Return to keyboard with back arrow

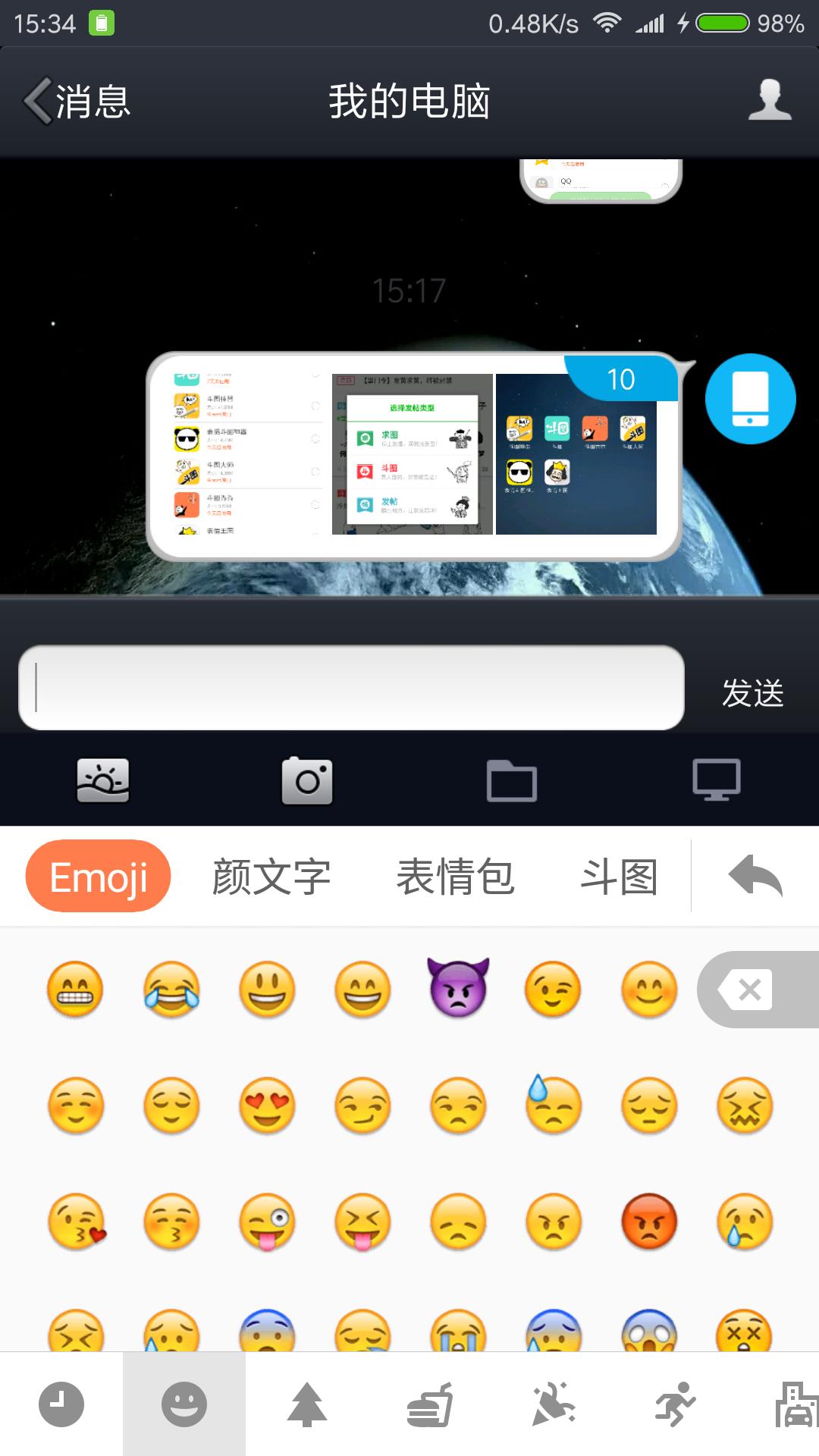tap(755, 877)
